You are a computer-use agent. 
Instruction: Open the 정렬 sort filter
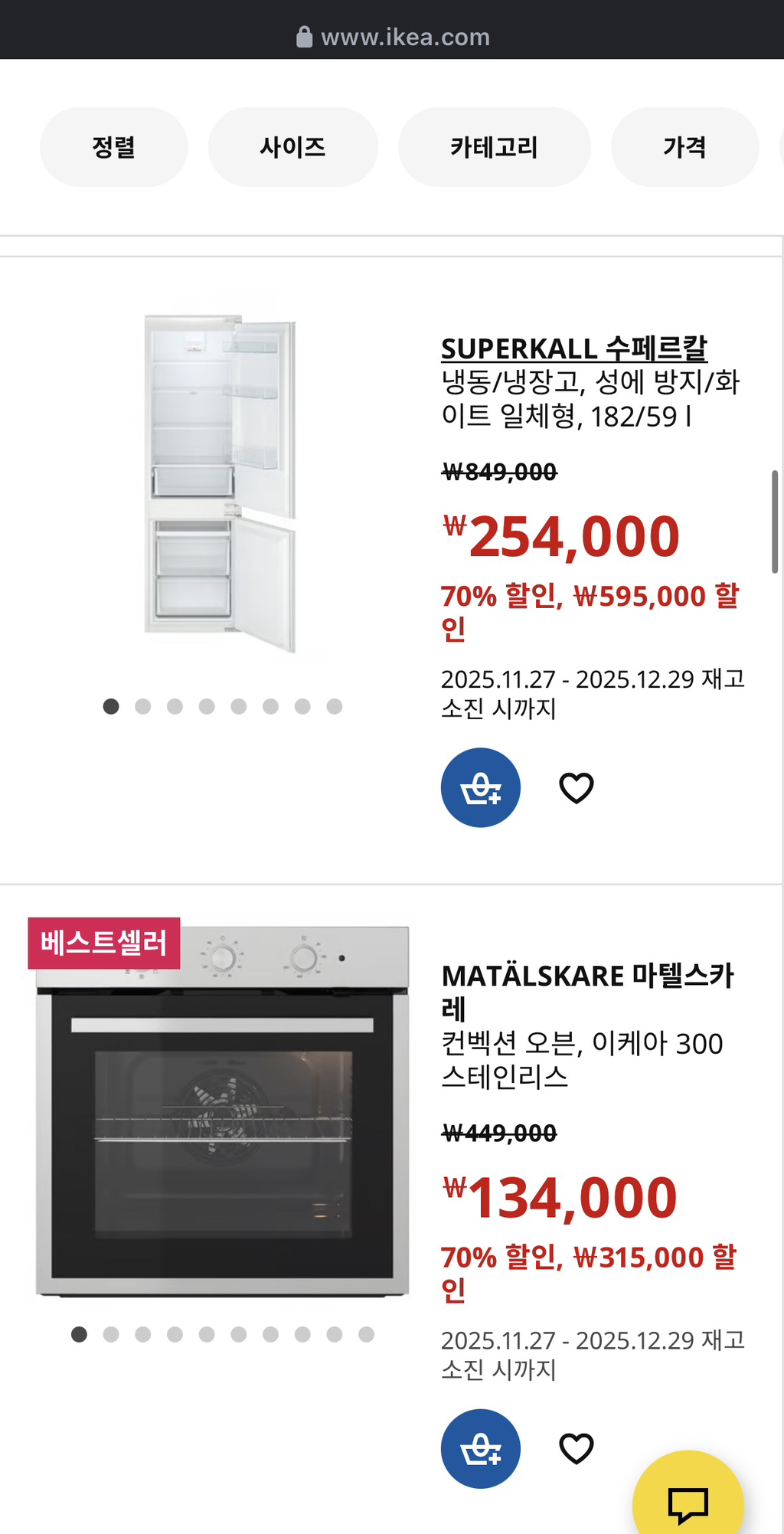(x=113, y=147)
